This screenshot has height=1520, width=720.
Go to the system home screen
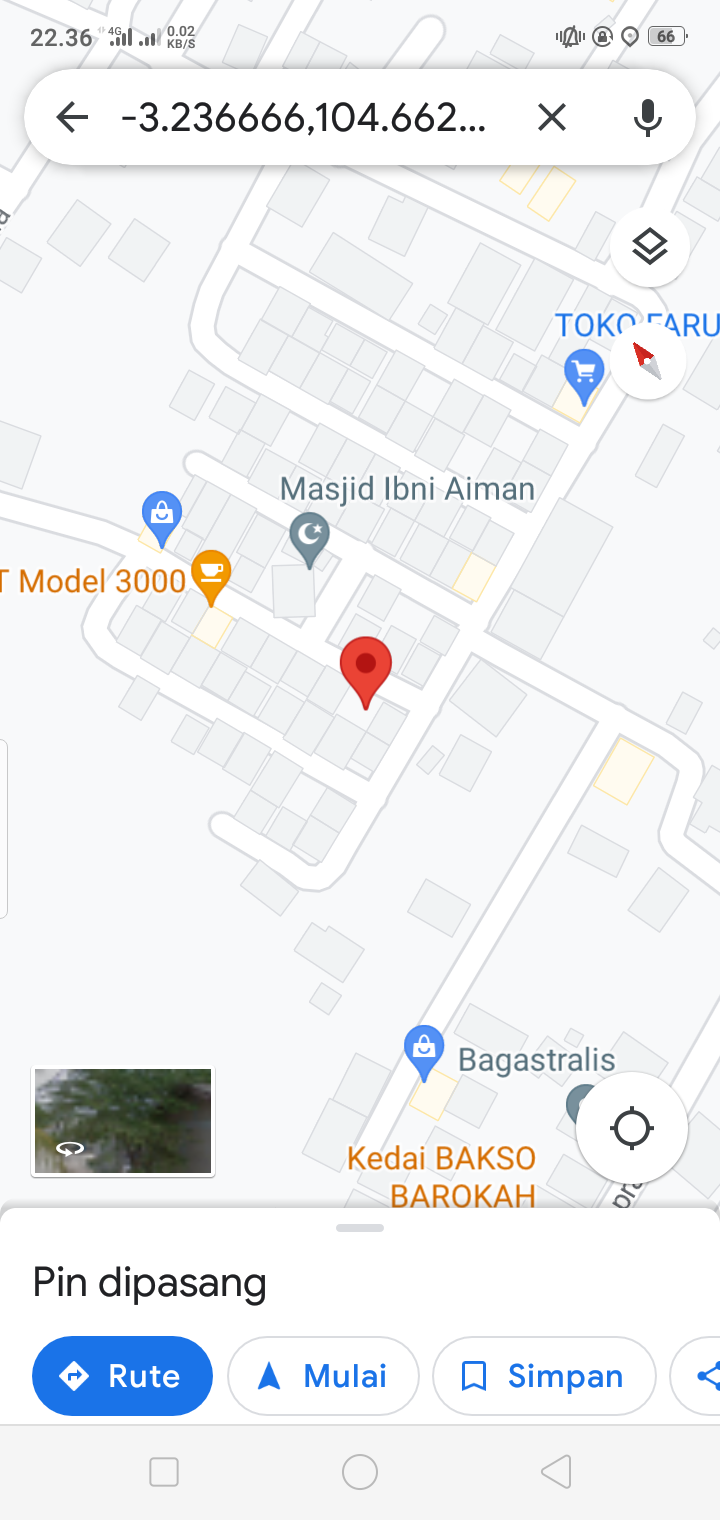coord(360,1472)
